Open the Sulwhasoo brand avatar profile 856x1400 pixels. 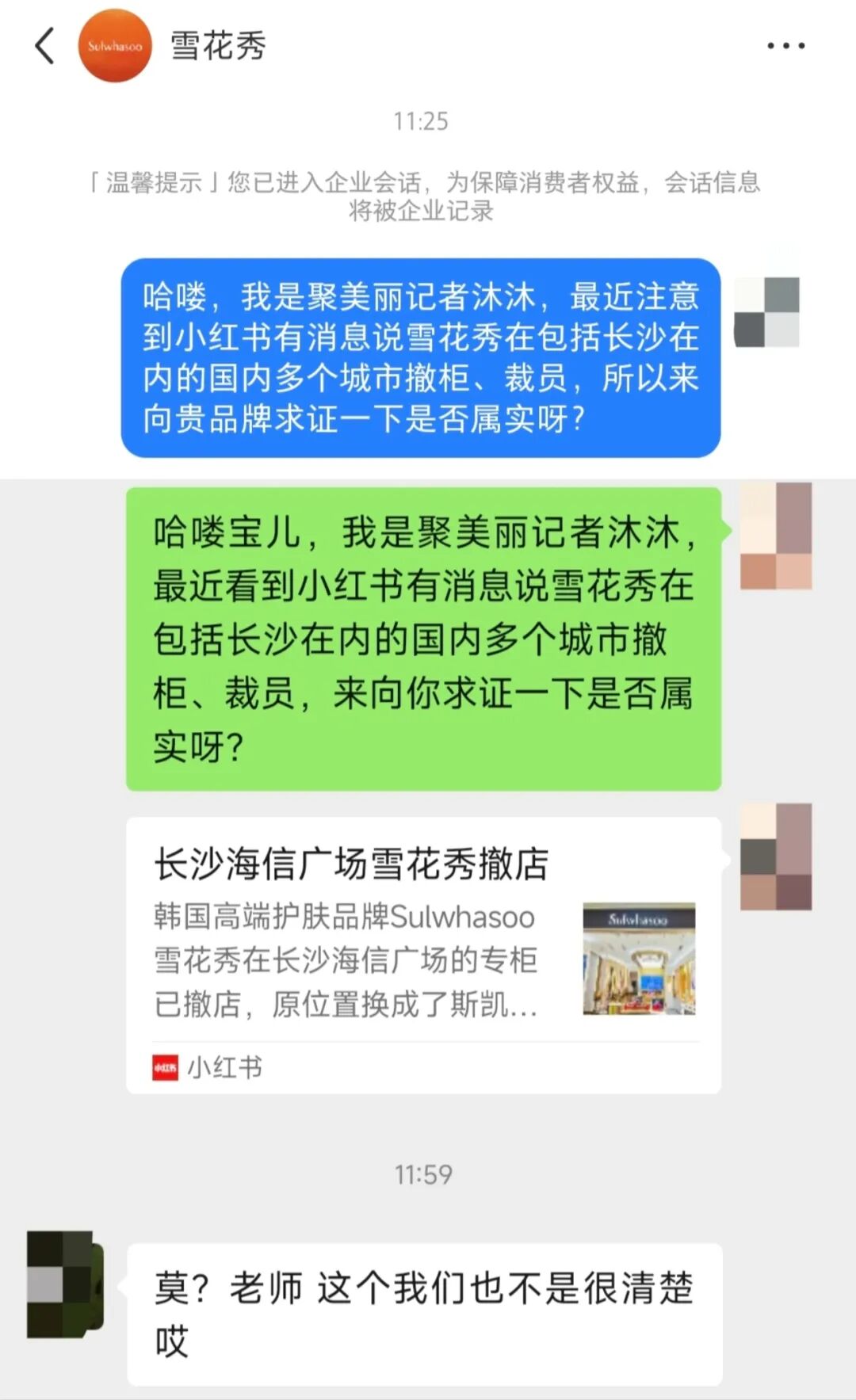115,46
